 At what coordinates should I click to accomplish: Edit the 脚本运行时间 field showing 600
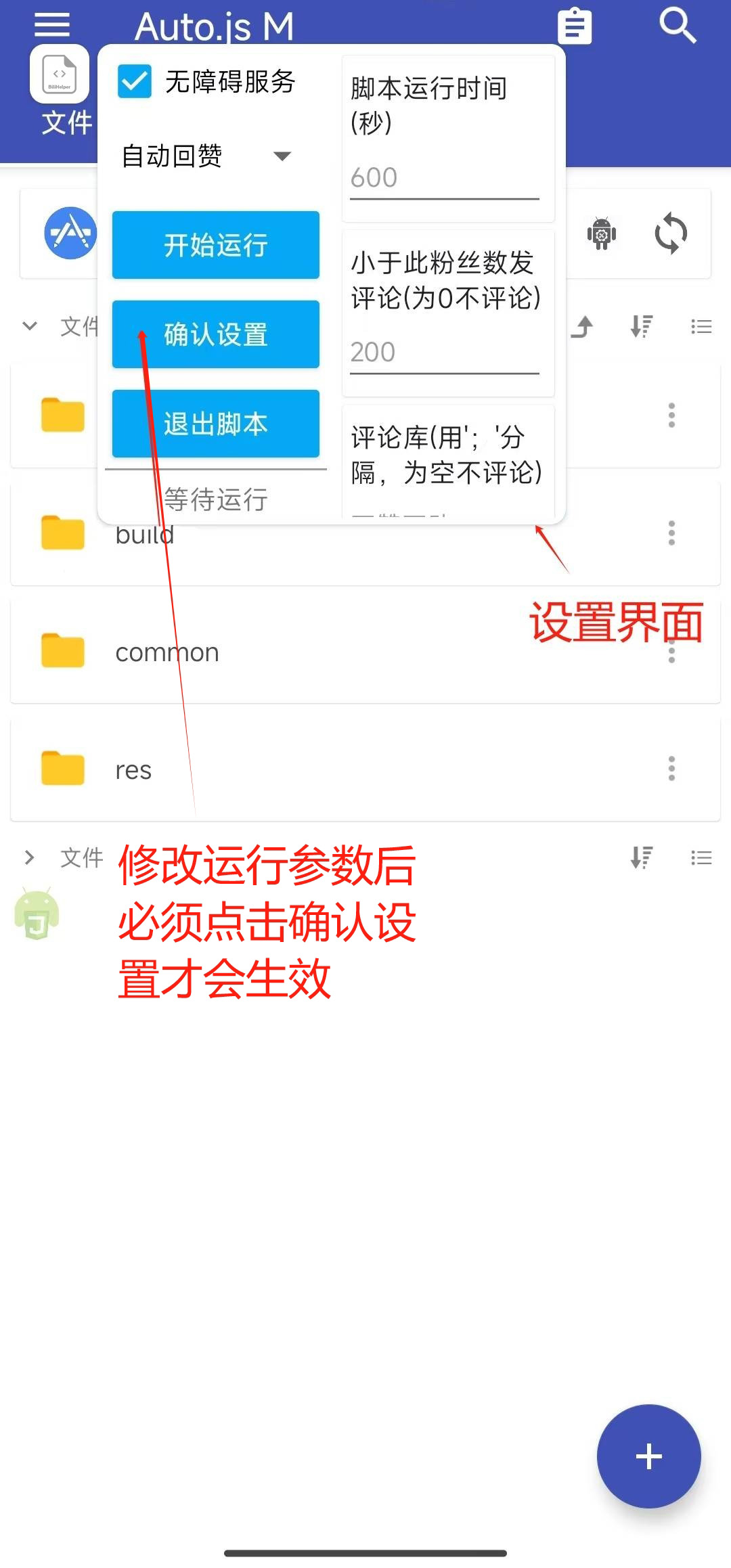pyautogui.click(x=444, y=179)
